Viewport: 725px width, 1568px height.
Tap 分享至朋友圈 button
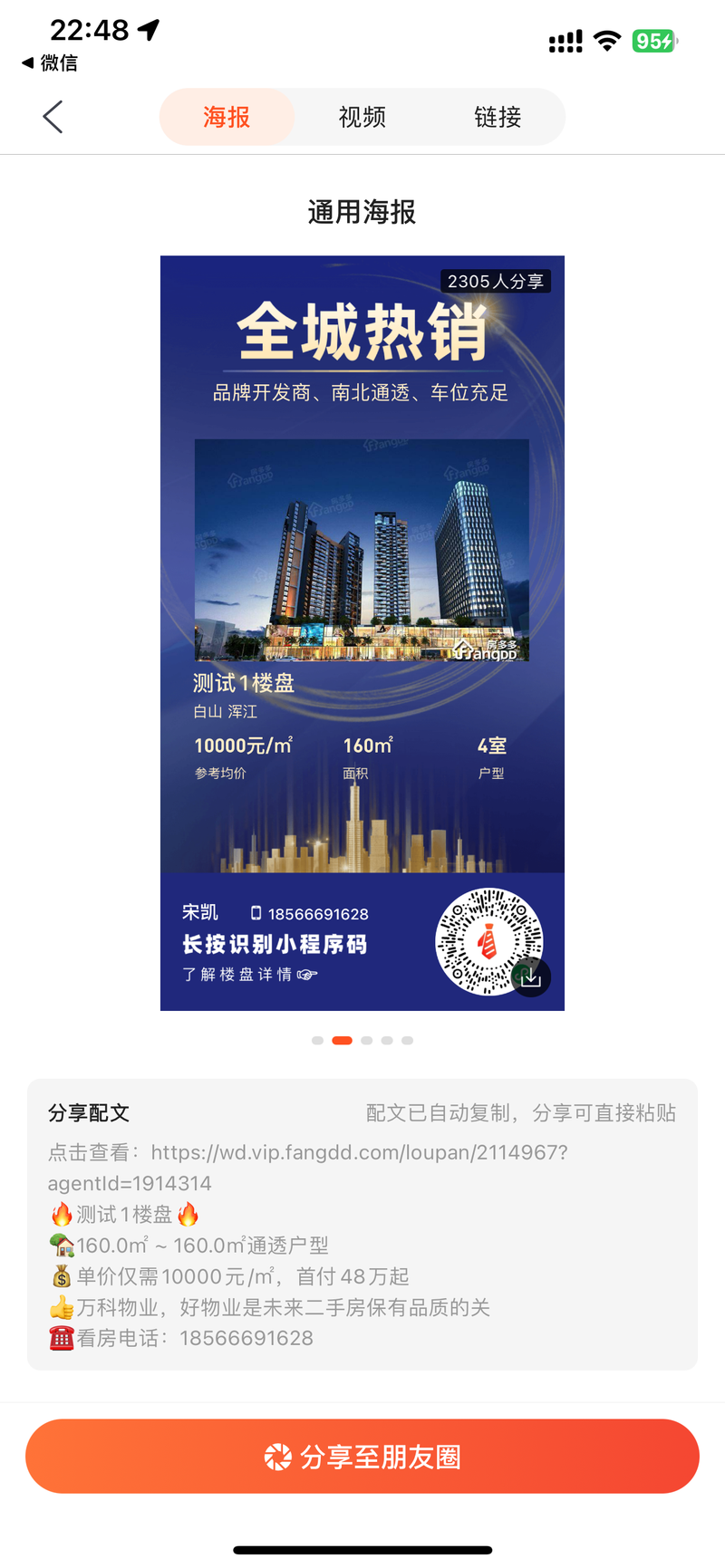[362, 1456]
